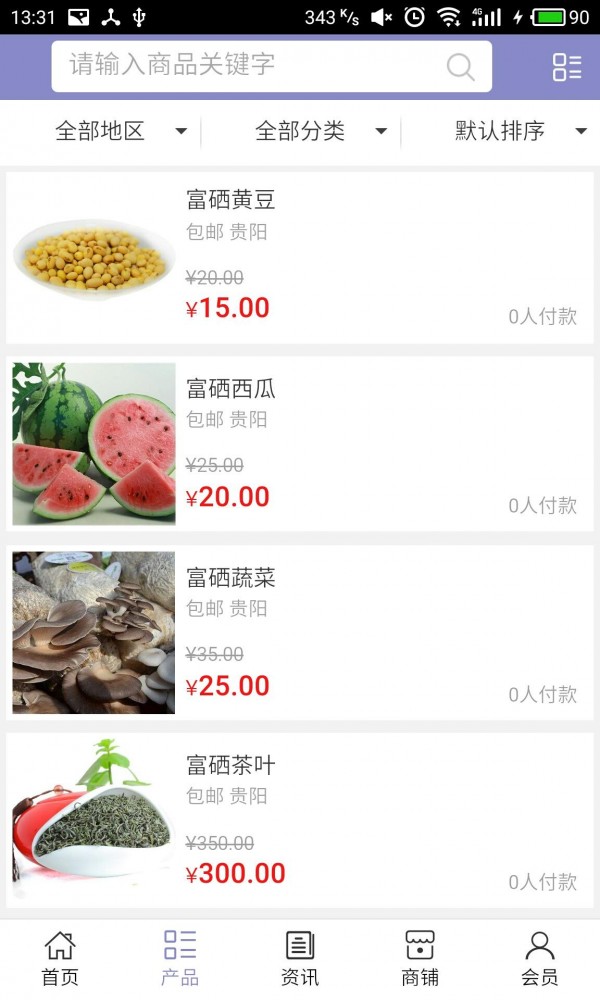Open the 默认排序 sorting dropdown
Viewport: 600px width, 1000px height.
pos(520,131)
